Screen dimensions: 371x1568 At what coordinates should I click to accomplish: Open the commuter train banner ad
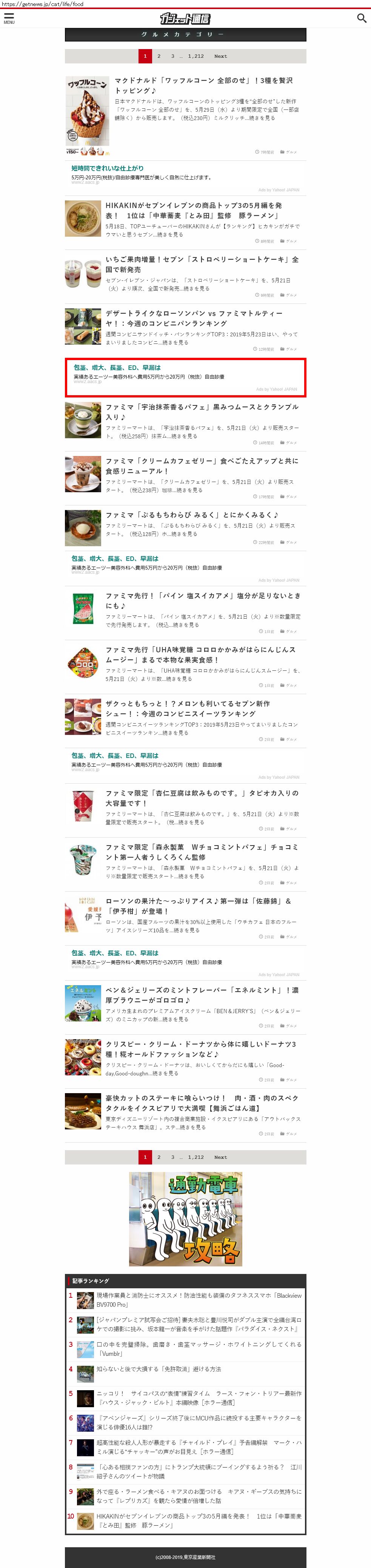[x=186, y=1219]
